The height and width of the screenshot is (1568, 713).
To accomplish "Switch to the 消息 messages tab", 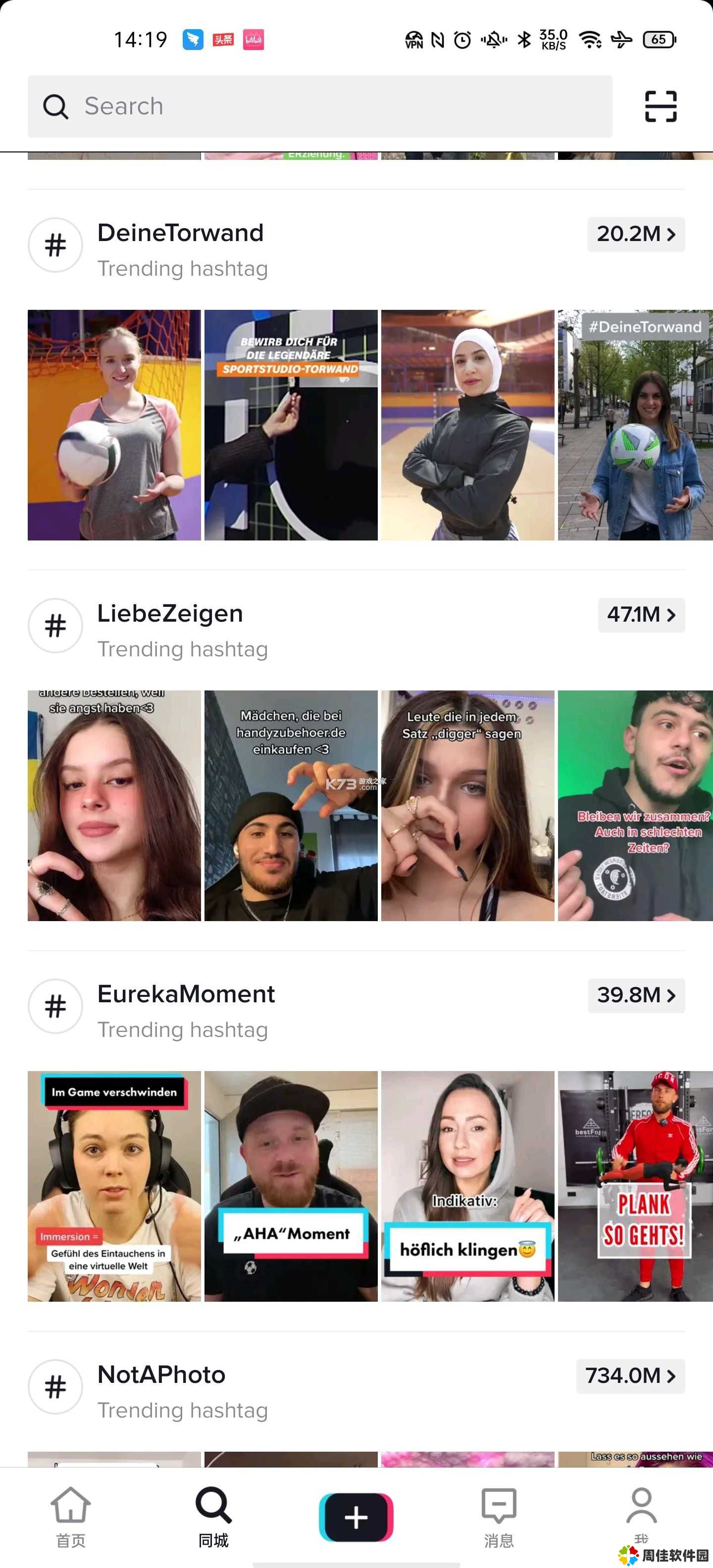I will pos(499,1516).
